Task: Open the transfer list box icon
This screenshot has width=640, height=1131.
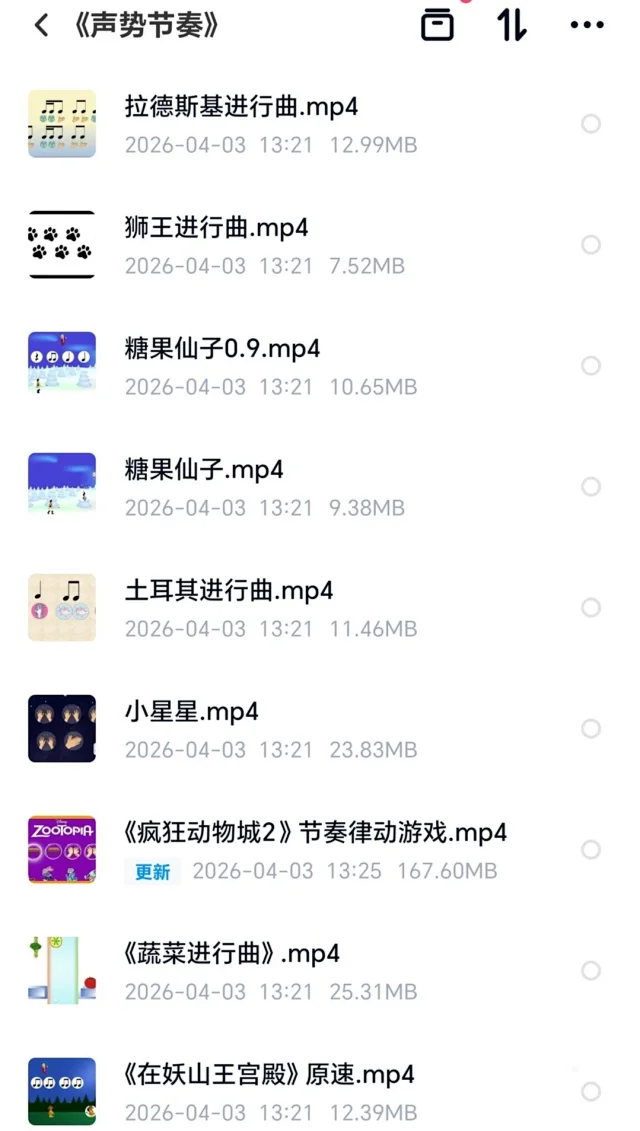Action: pyautogui.click(x=437, y=25)
